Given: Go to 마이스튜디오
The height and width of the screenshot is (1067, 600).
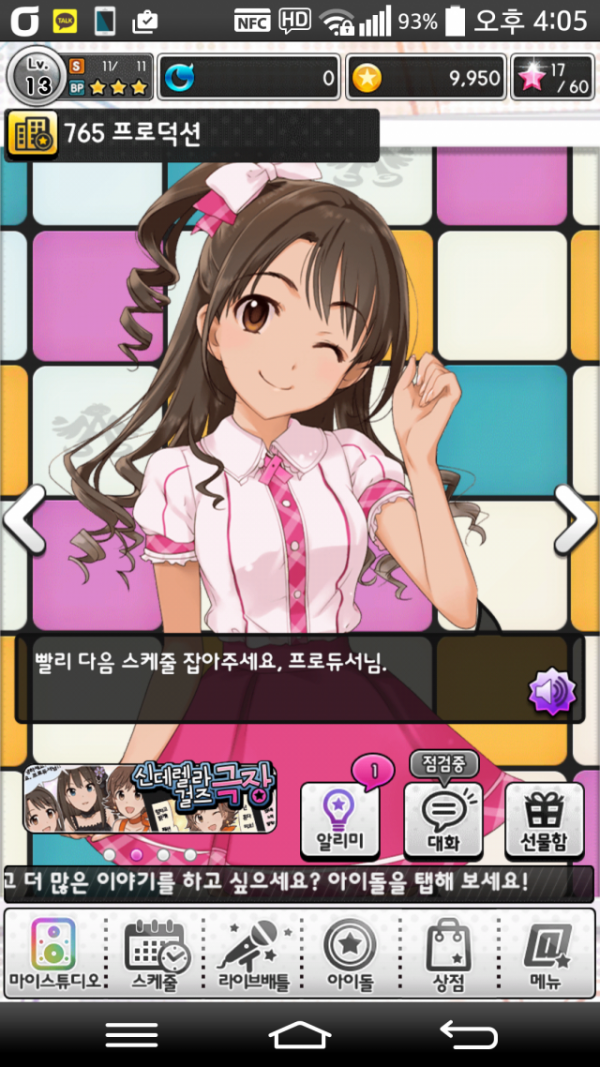Looking at the screenshot, I should (x=53, y=953).
